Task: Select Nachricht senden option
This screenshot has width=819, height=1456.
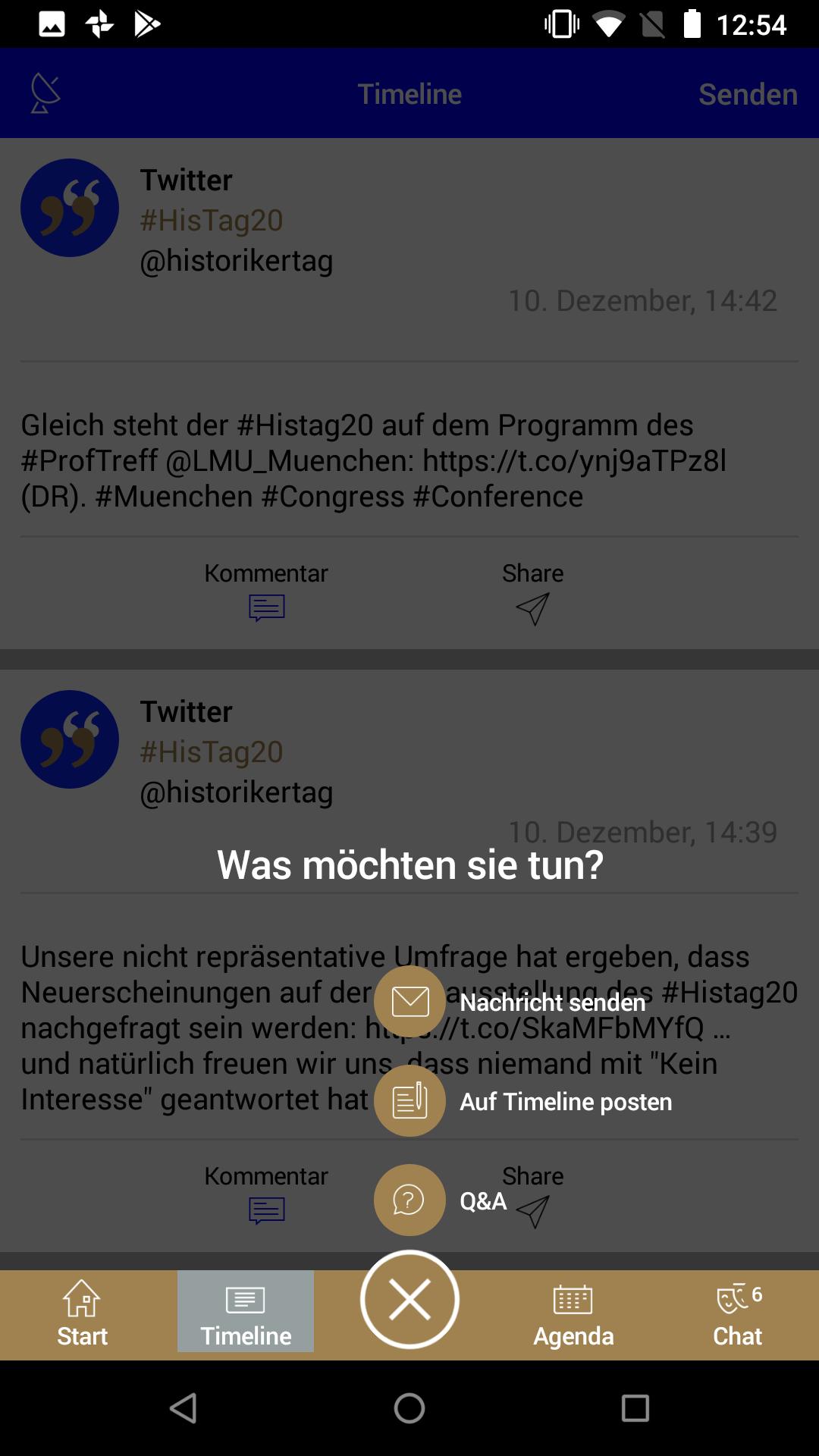Action: click(x=410, y=1002)
